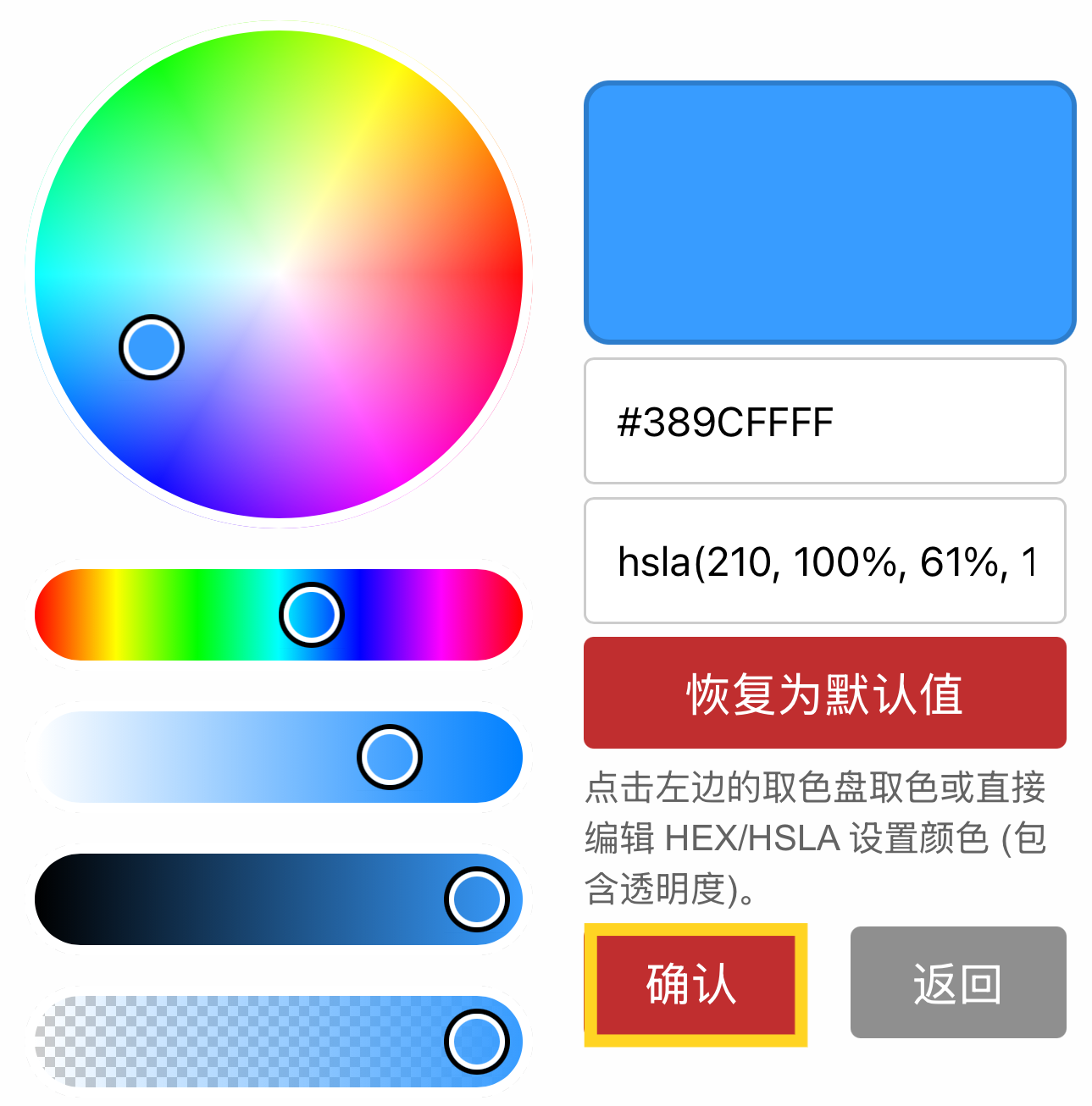
Task: Edit the hsla color value field
Action: (824, 561)
